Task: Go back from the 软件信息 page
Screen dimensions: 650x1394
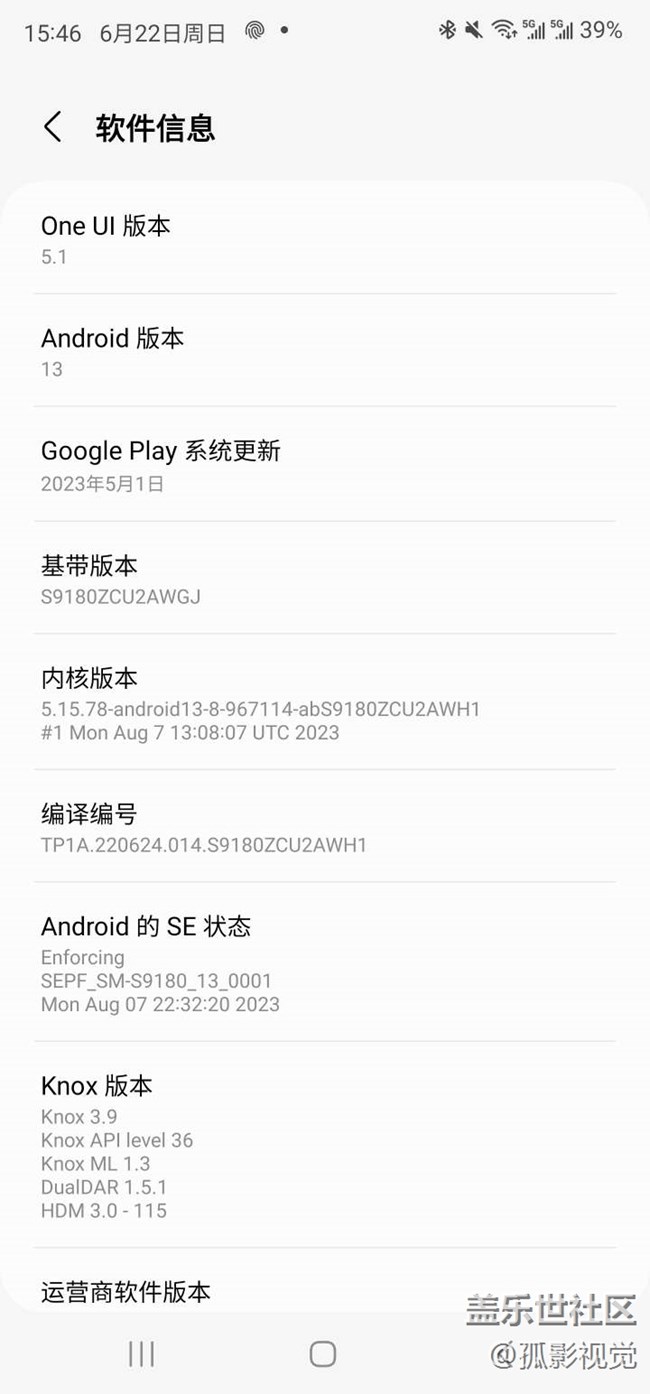Action: tap(53, 127)
